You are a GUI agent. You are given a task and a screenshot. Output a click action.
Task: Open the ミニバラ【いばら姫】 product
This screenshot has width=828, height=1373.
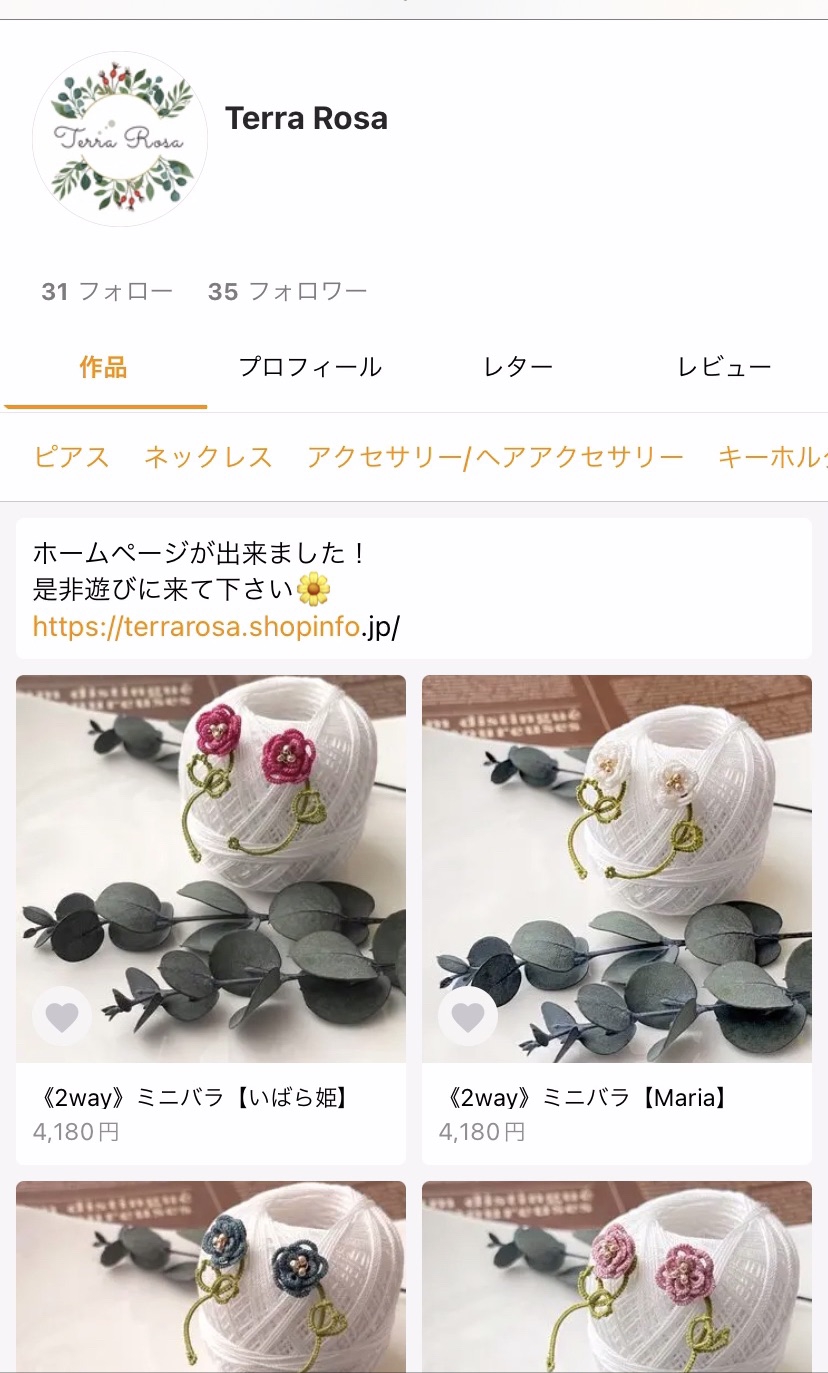tap(211, 920)
